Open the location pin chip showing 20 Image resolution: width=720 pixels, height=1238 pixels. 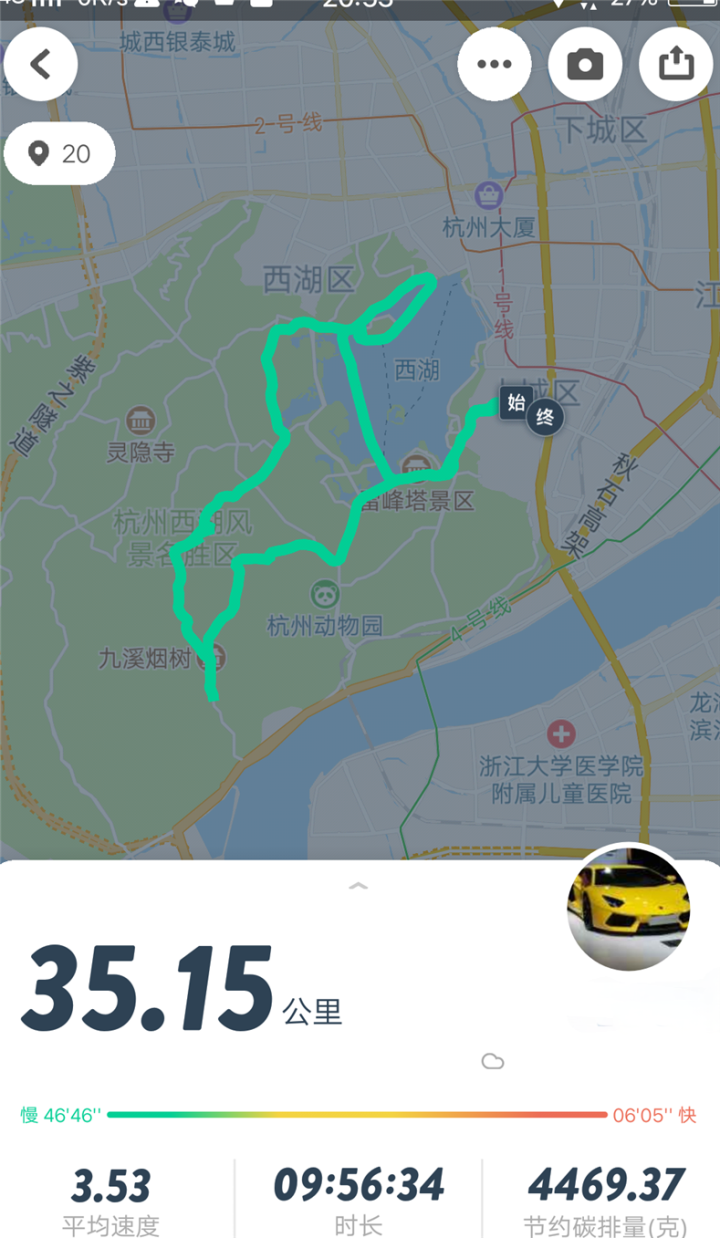click(x=59, y=154)
